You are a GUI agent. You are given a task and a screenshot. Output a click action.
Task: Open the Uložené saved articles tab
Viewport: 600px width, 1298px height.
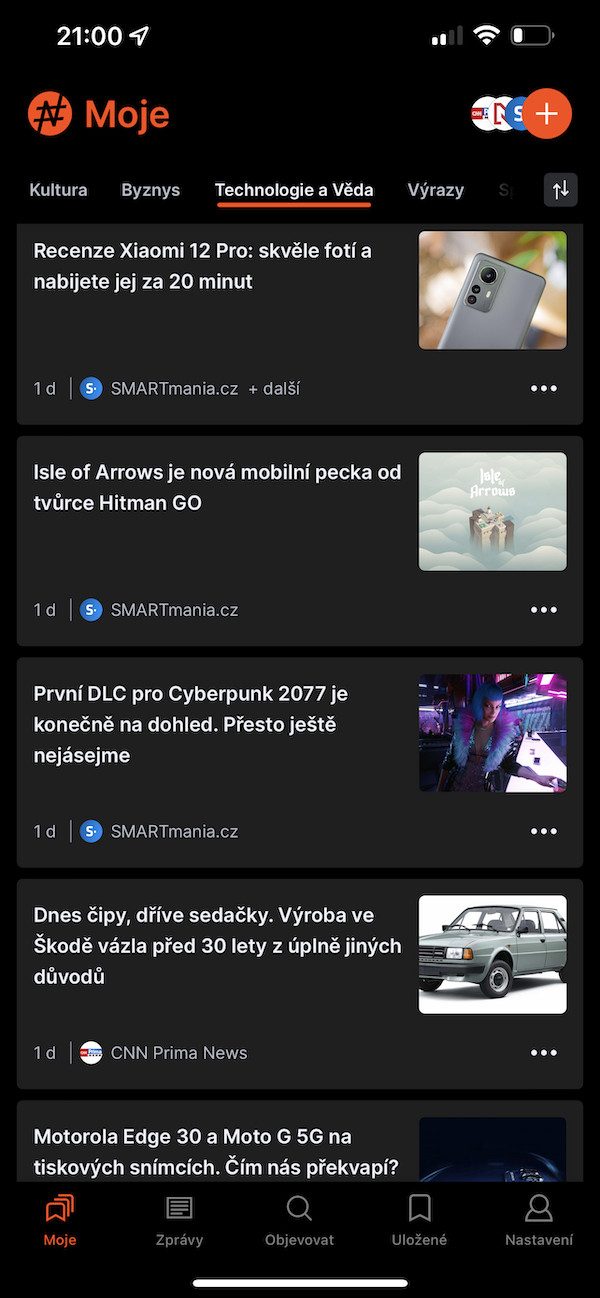tap(419, 1220)
